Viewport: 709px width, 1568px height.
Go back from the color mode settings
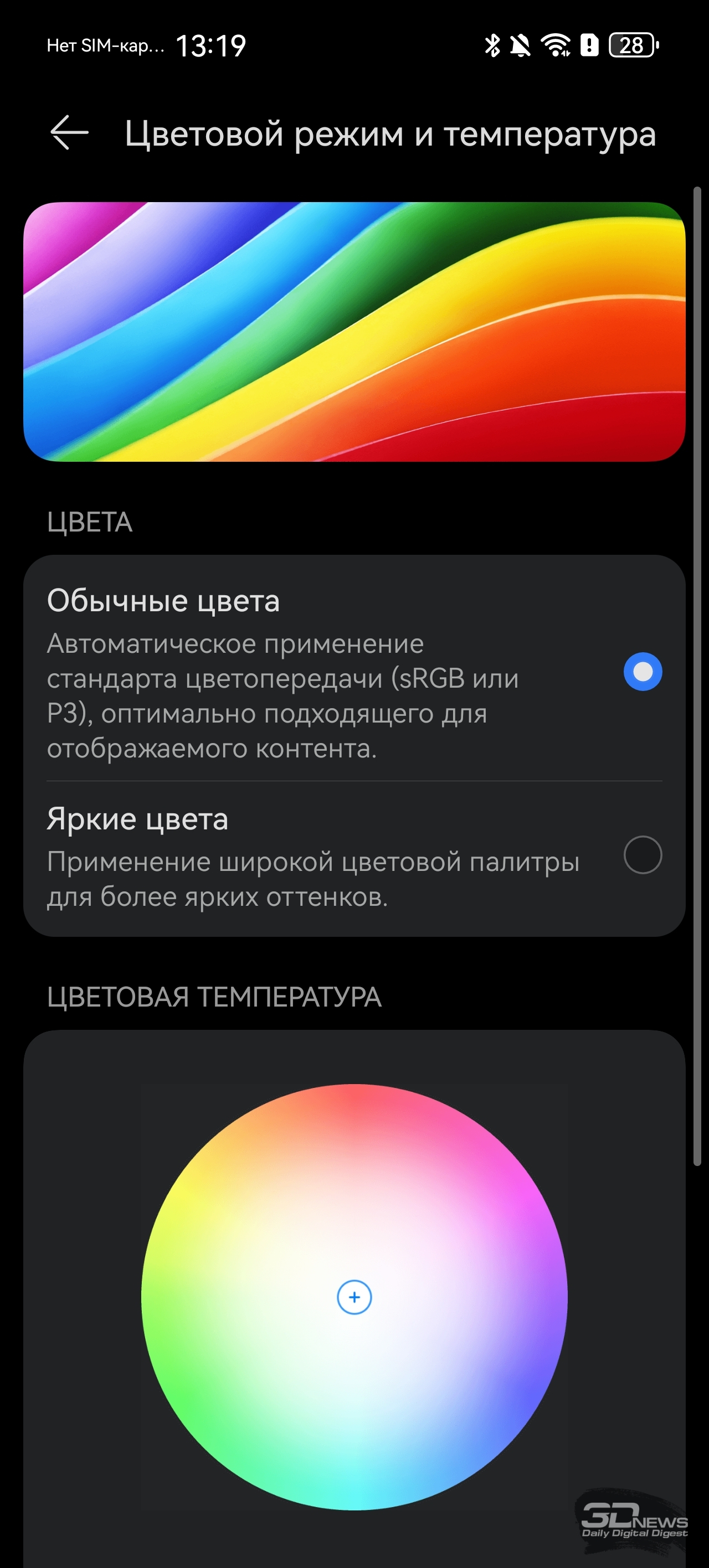pyautogui.click(x=69, y=133)
